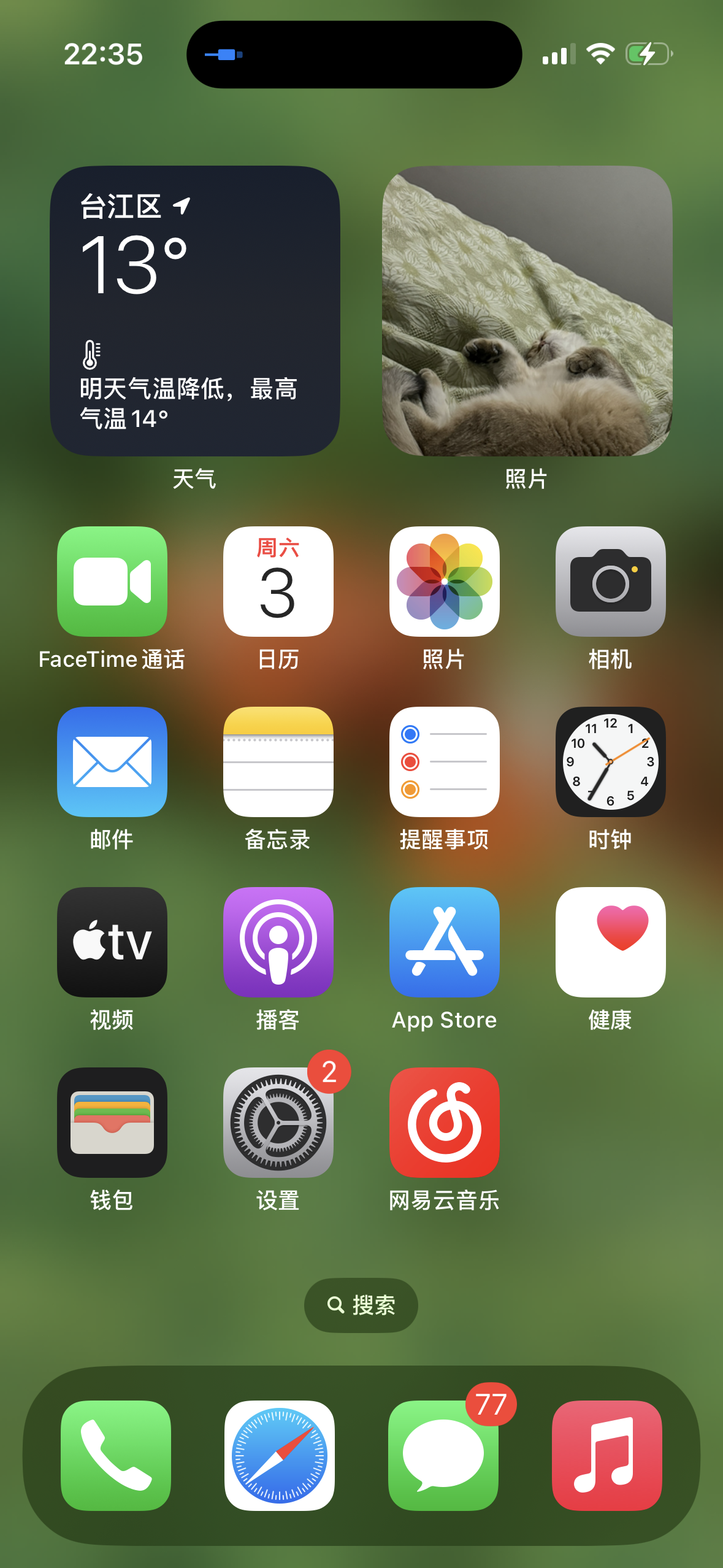Launch the 播客 podcasts app
Image resolution: width=723 pixels, height=1568 pixels.
(x=278, y=942)
